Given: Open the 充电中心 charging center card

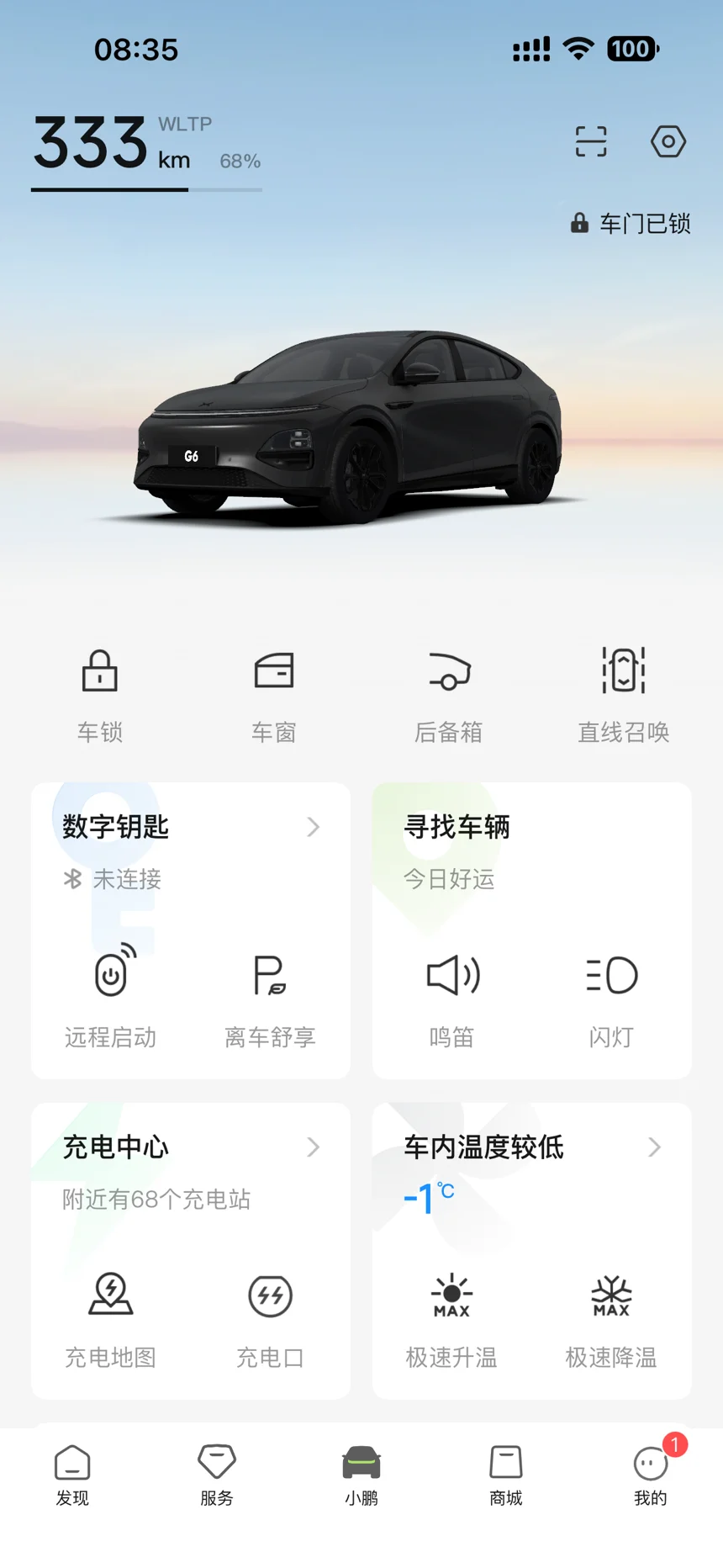Looking at the screenshot, I should 190,1147.
